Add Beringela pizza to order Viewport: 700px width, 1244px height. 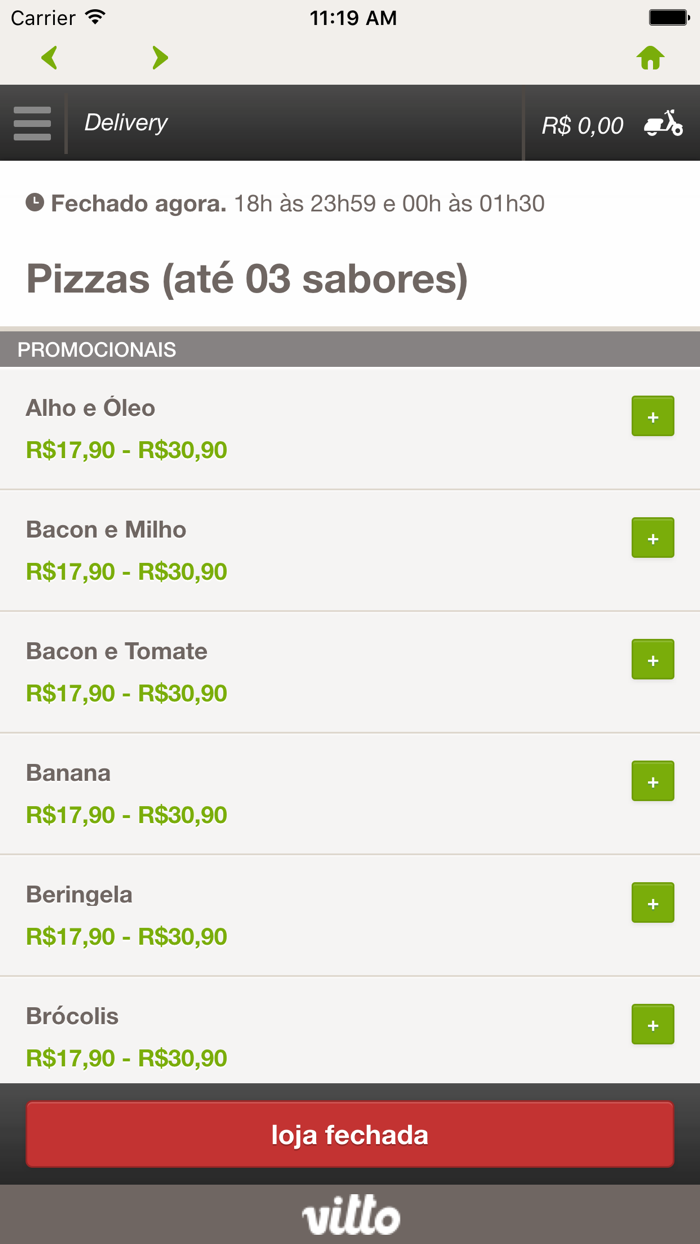653,903
